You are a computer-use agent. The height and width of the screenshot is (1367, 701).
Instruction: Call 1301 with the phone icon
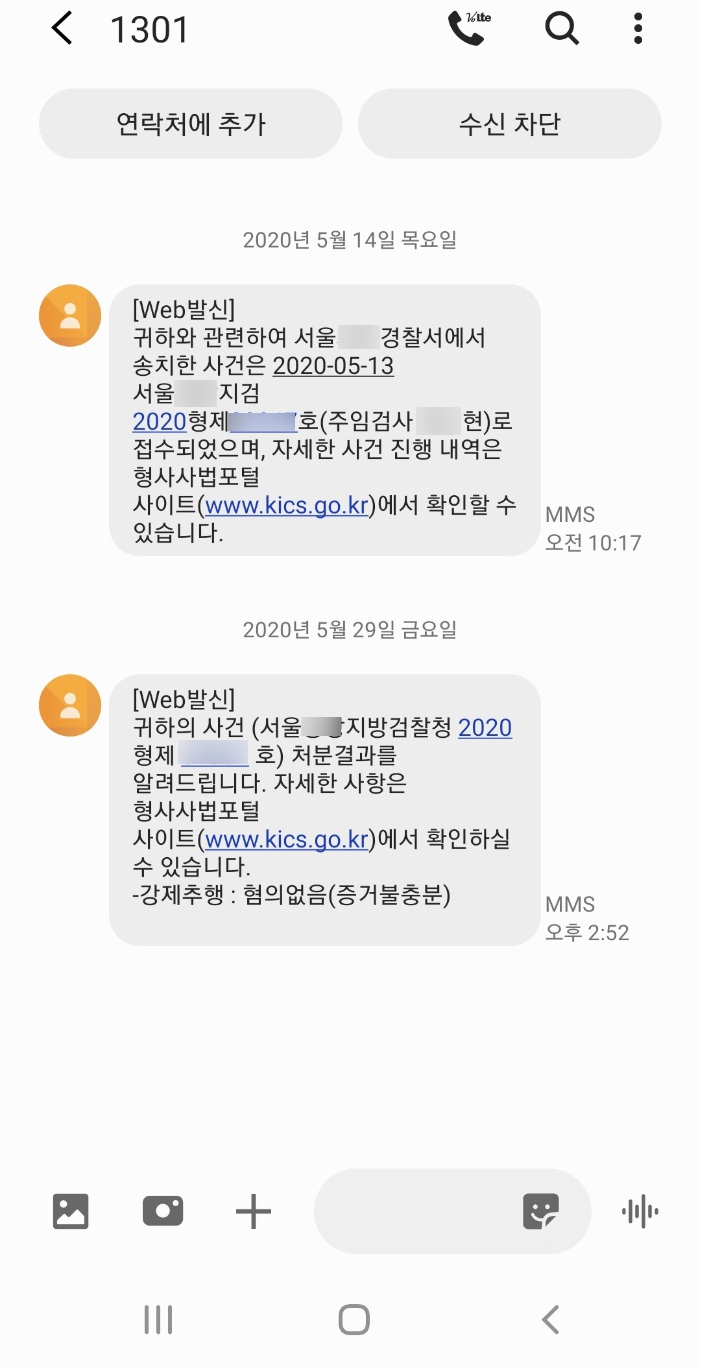coord(467,29)
